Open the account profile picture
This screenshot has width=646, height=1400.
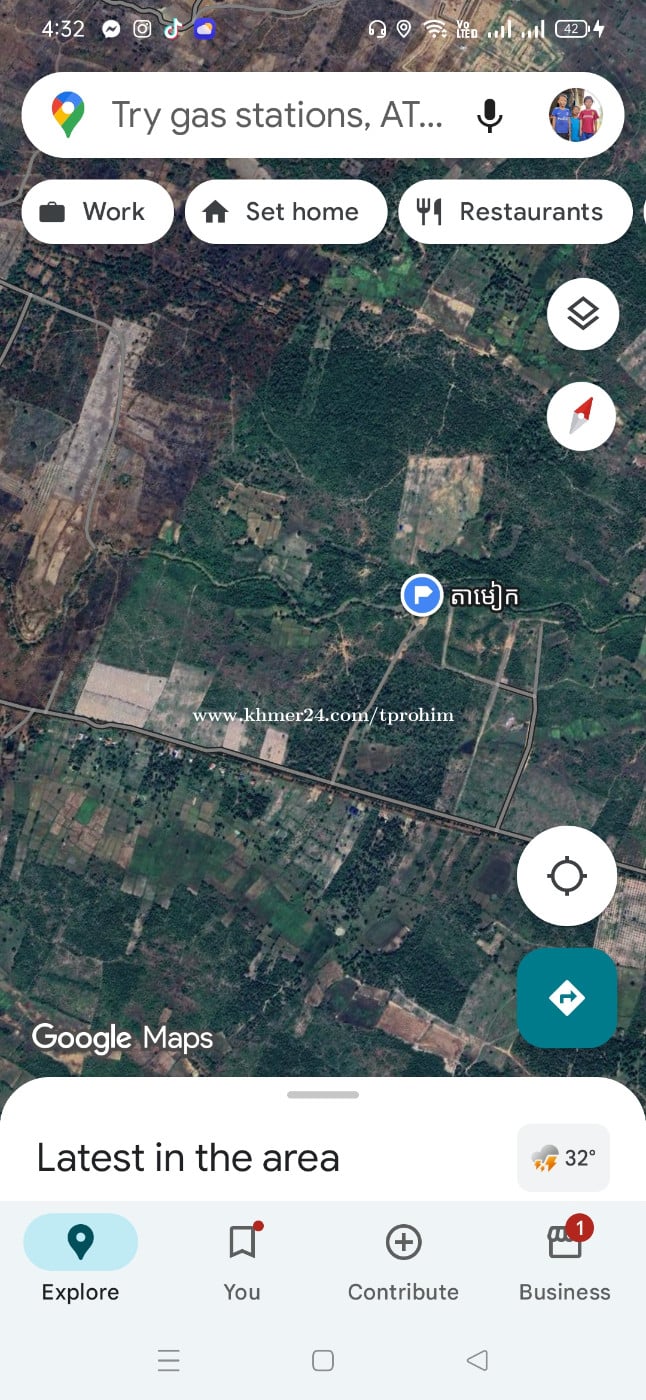[575, 115]
